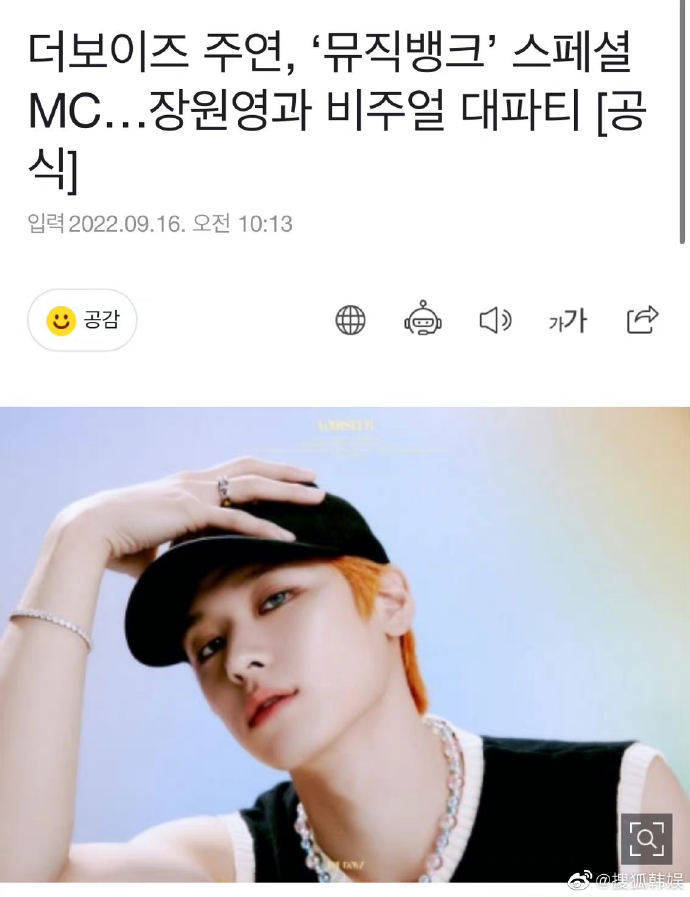Change font size with 가가 icon
The width and height of the screenshot is (690, 897).
pos(568,320)
